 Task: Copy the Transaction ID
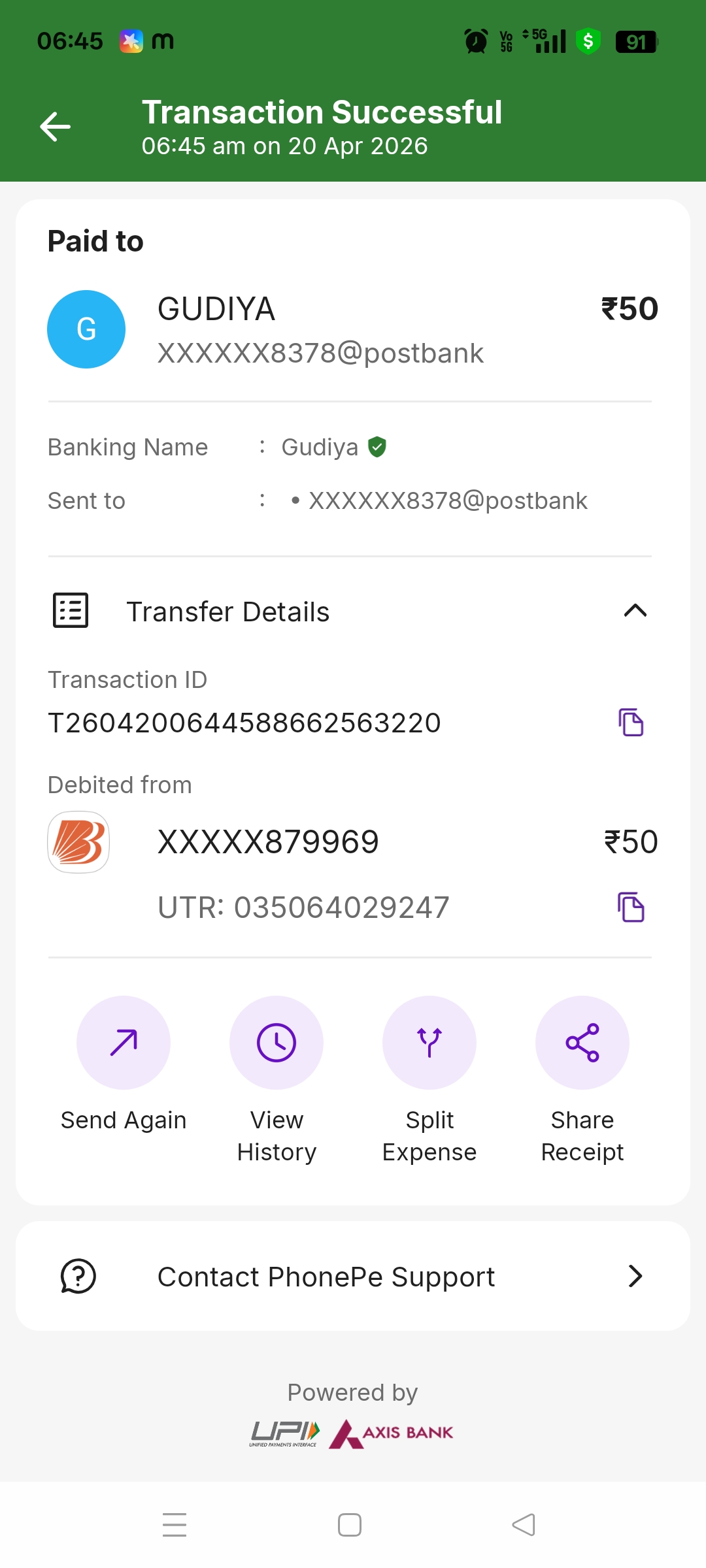coord(631,723)
